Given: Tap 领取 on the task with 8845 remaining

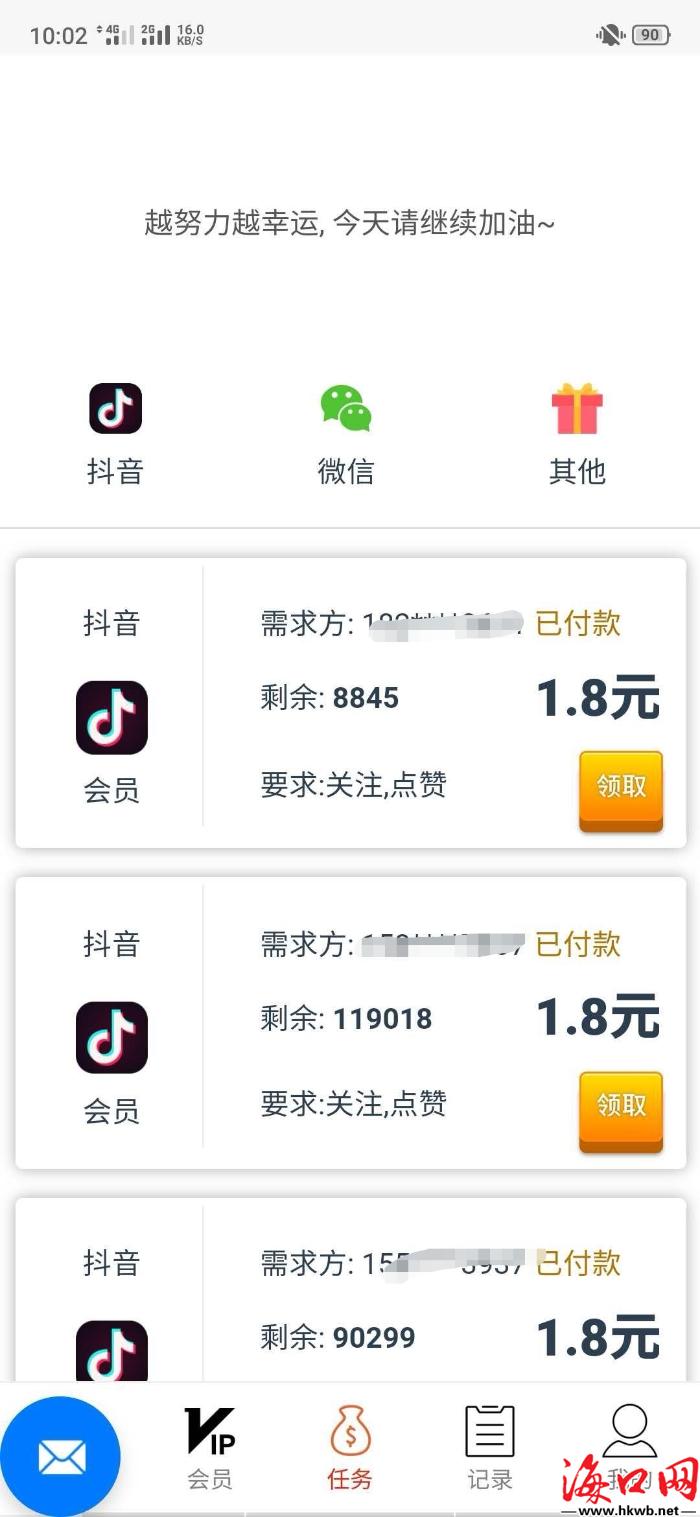Looking at the screenshot, I should (621, 787).
